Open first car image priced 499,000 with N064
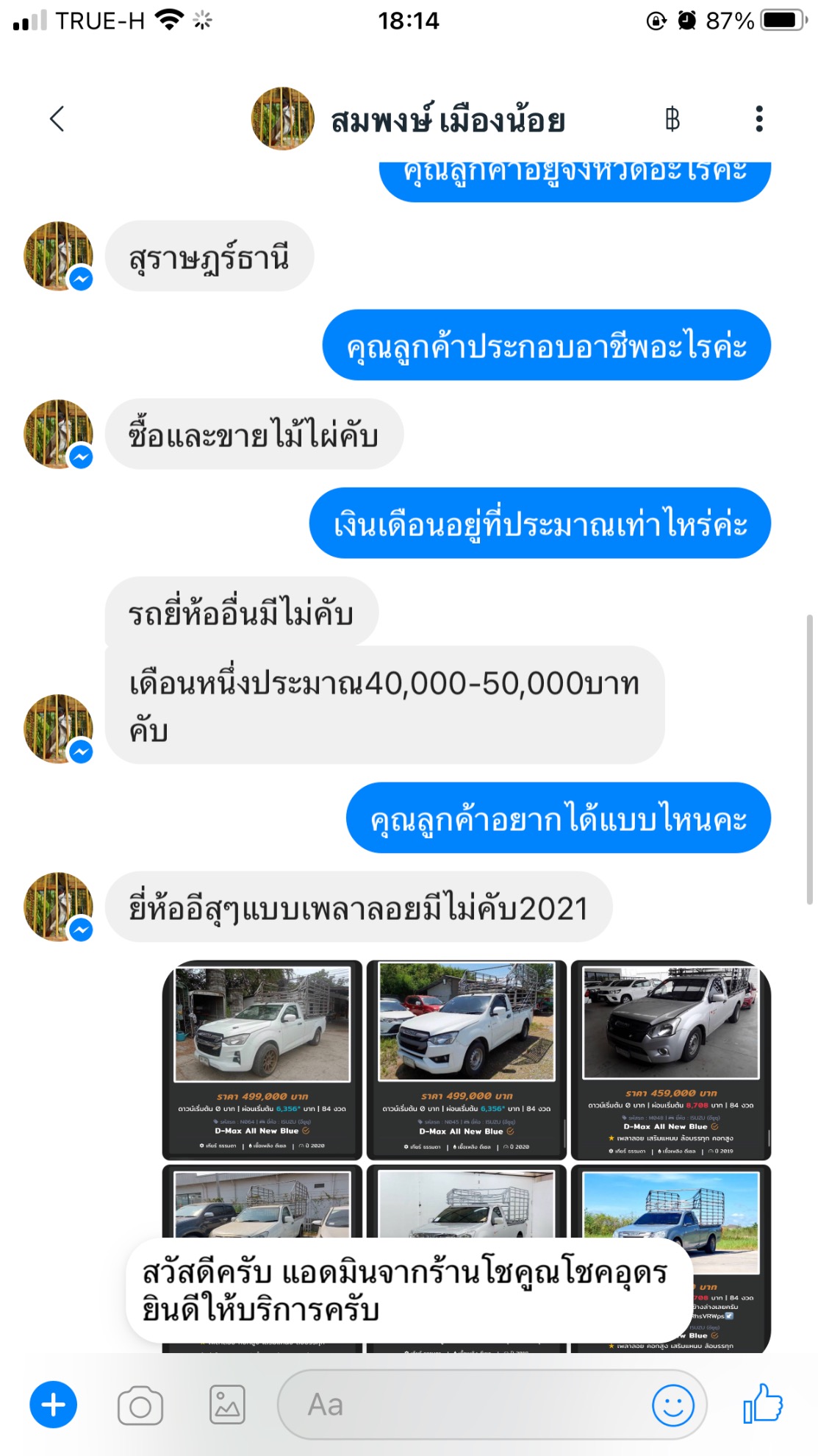The height and width of the screenshot is (1456, 818). point(262,1060)
